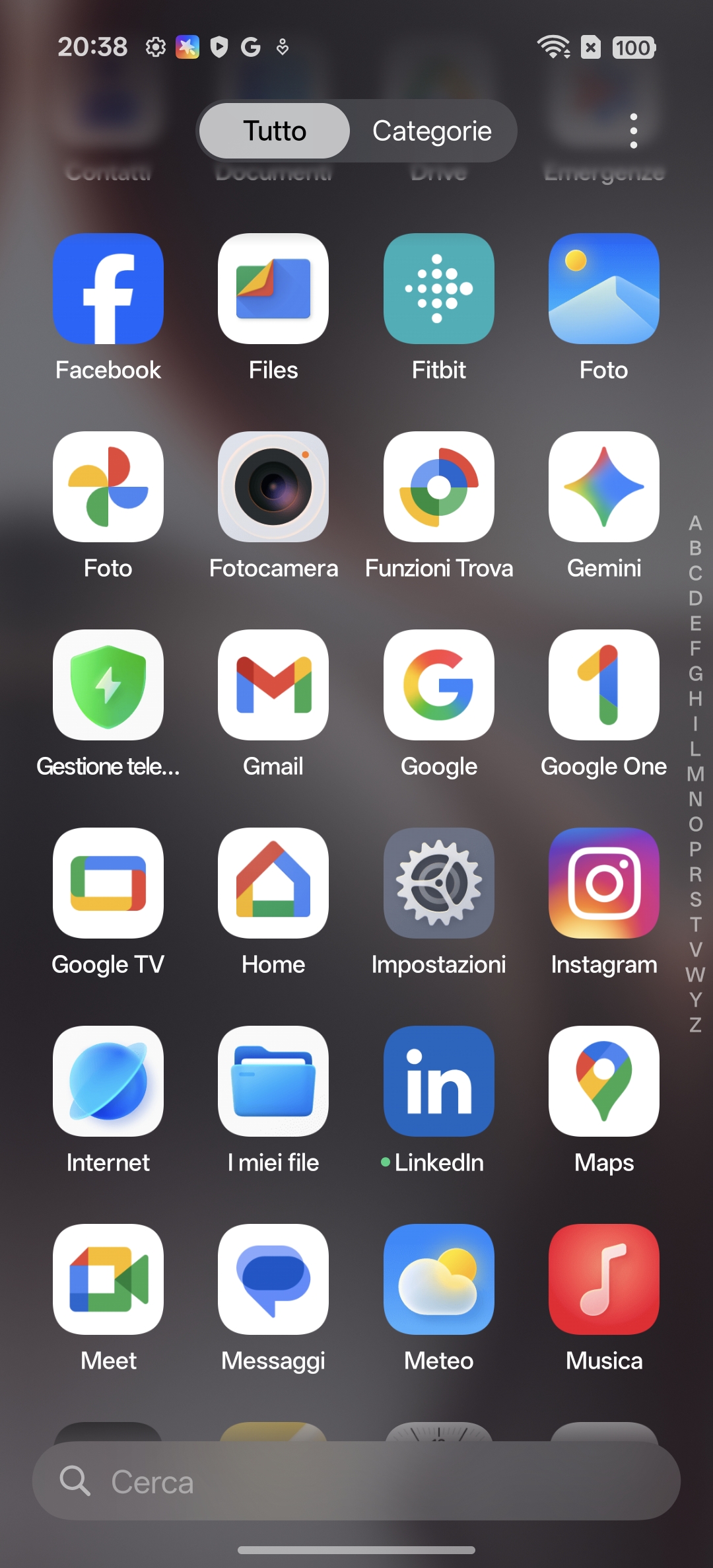713x1568 pixels.
Task: Launch Google One
Action: coord(604,685)
